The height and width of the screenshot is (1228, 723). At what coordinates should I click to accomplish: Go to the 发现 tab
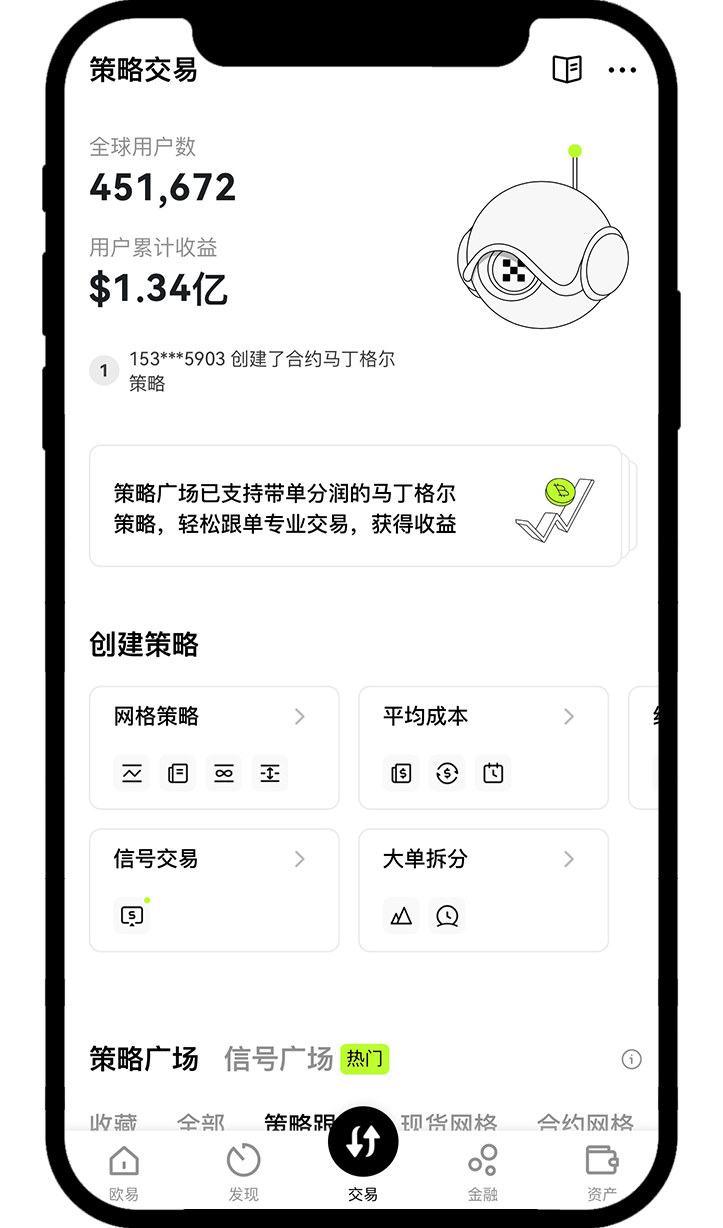[x=243, y=1172]
